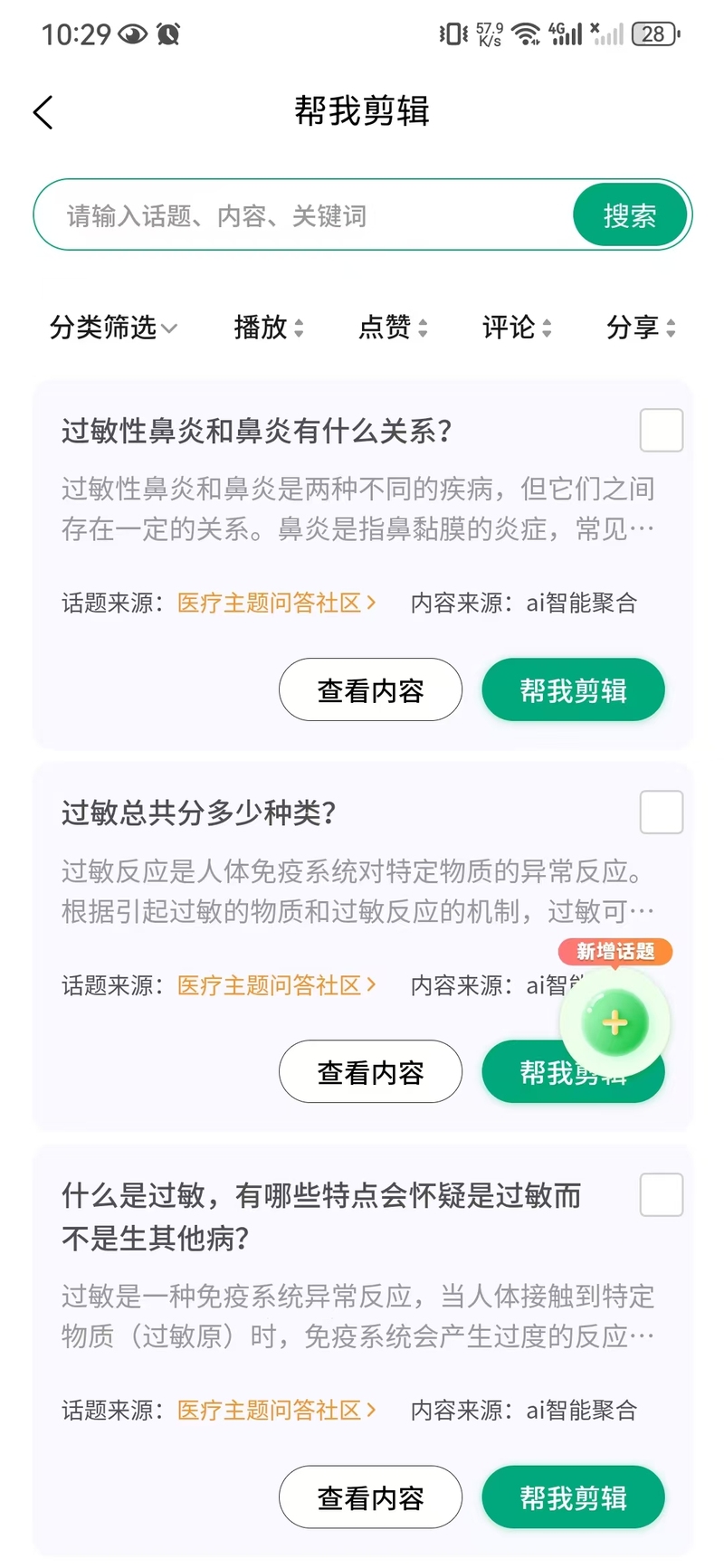Tap 帮我剪辑 for the 过敏性鼻炎 topic
This screenshot has height=1568, width=724.
point(573,690)
